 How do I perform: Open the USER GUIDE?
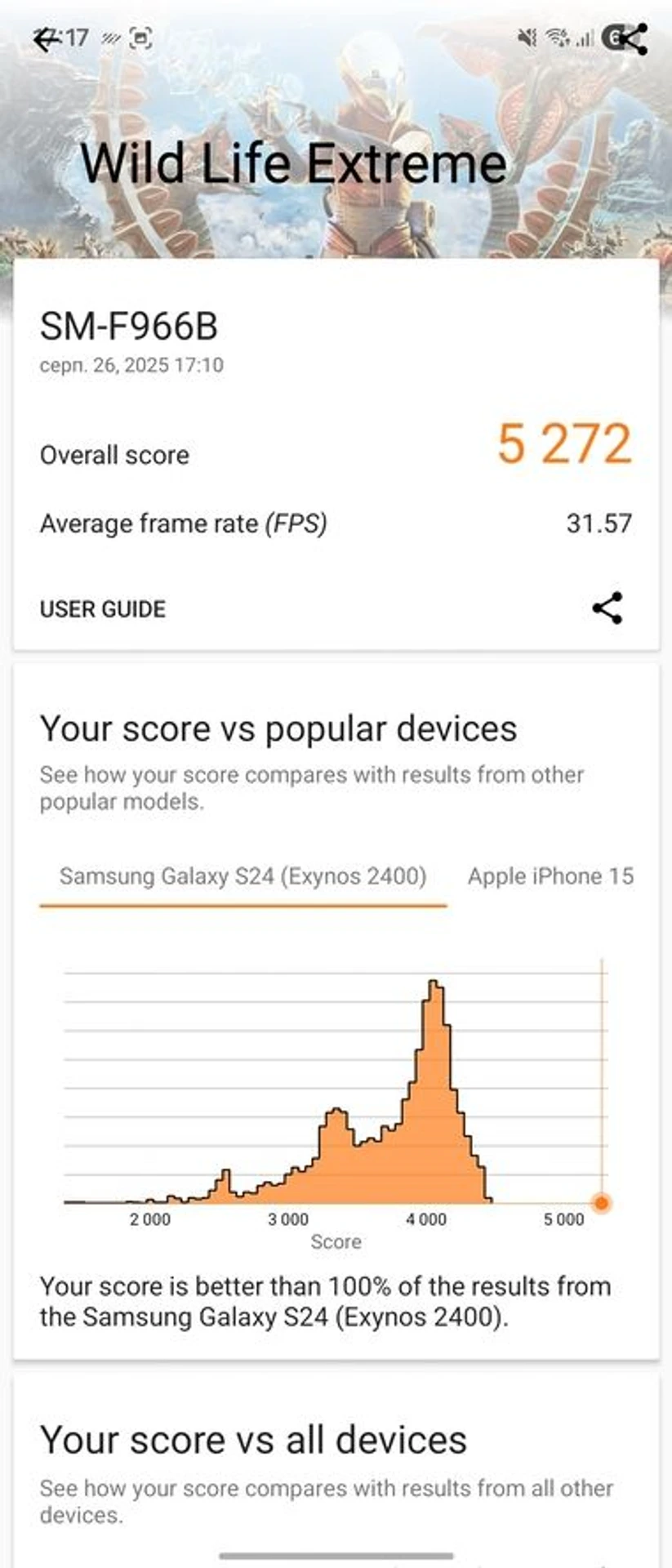click(x=103, y=609)
